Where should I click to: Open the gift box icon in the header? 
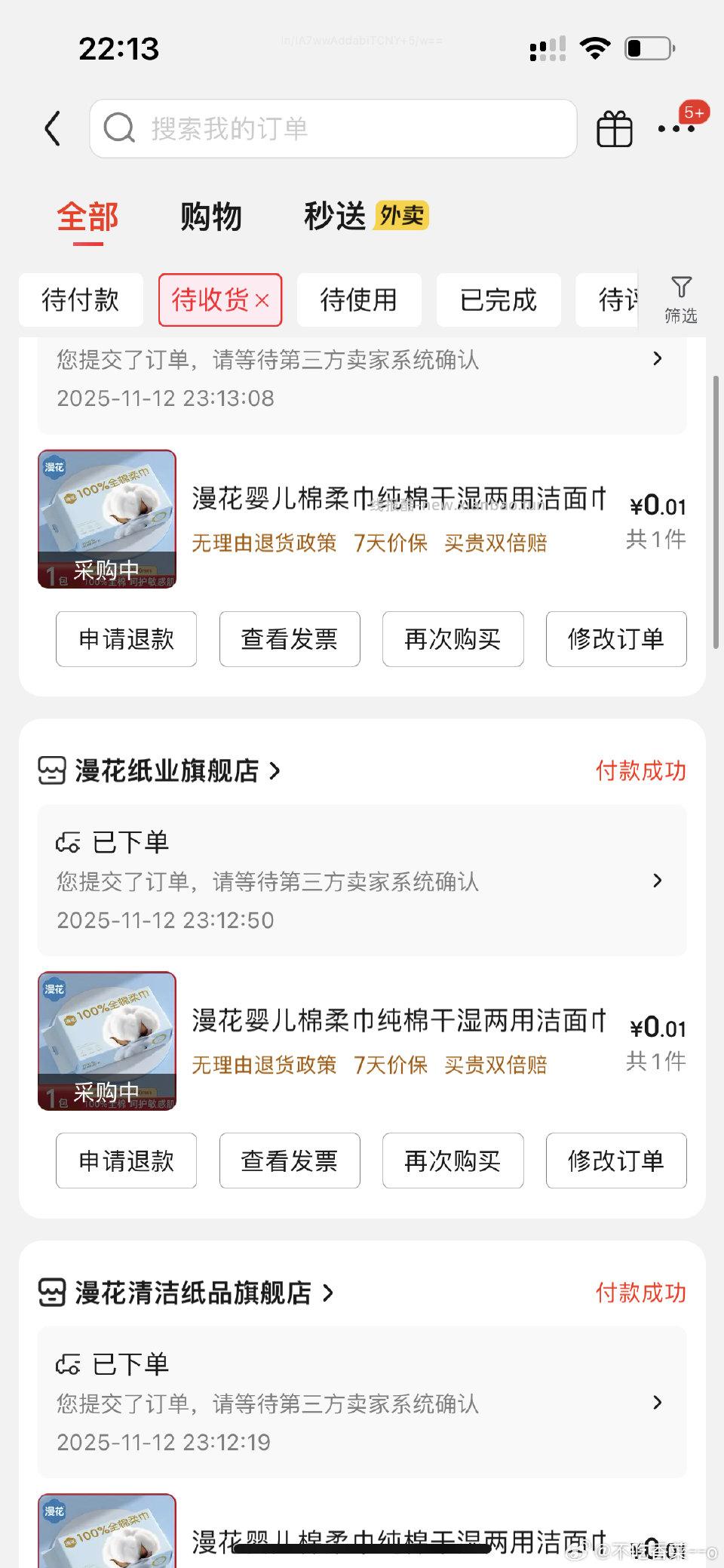tap(614, 128)
